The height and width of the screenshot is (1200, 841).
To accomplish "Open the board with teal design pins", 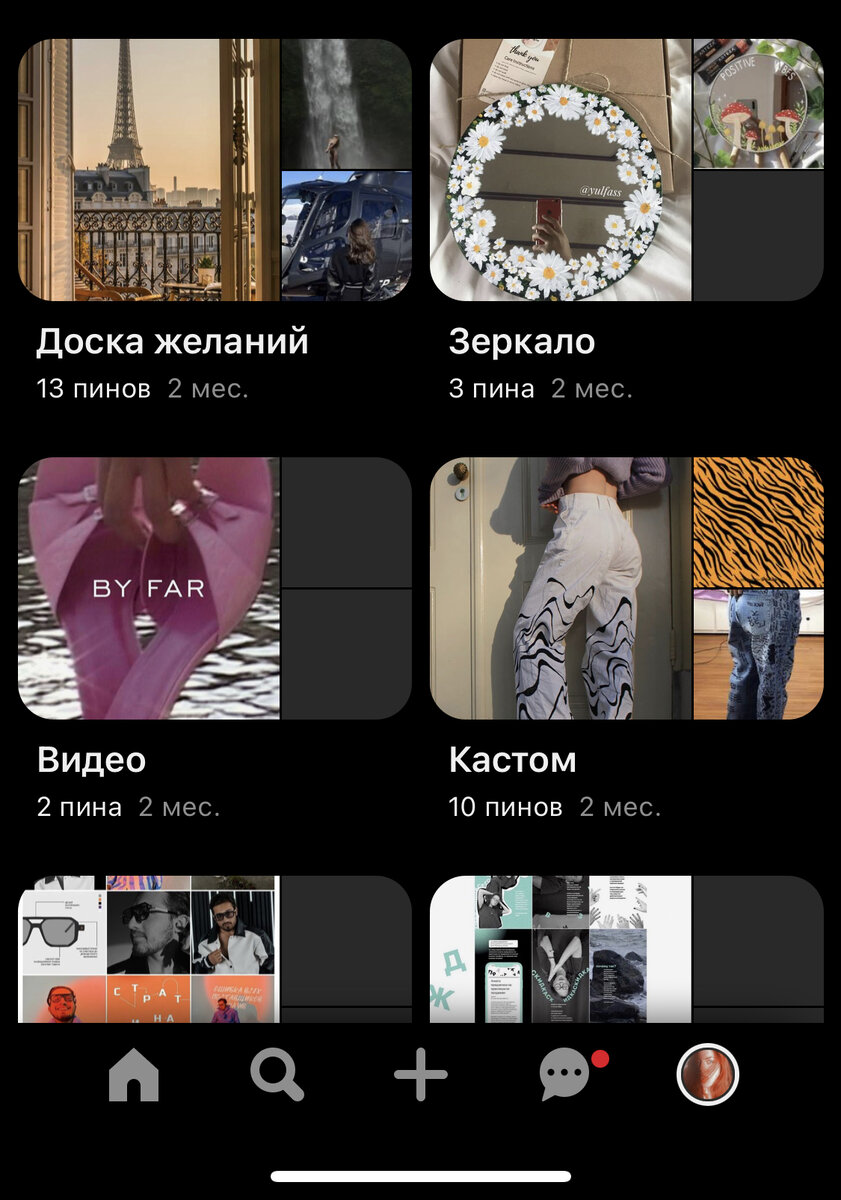I will (x=626, y=950).
